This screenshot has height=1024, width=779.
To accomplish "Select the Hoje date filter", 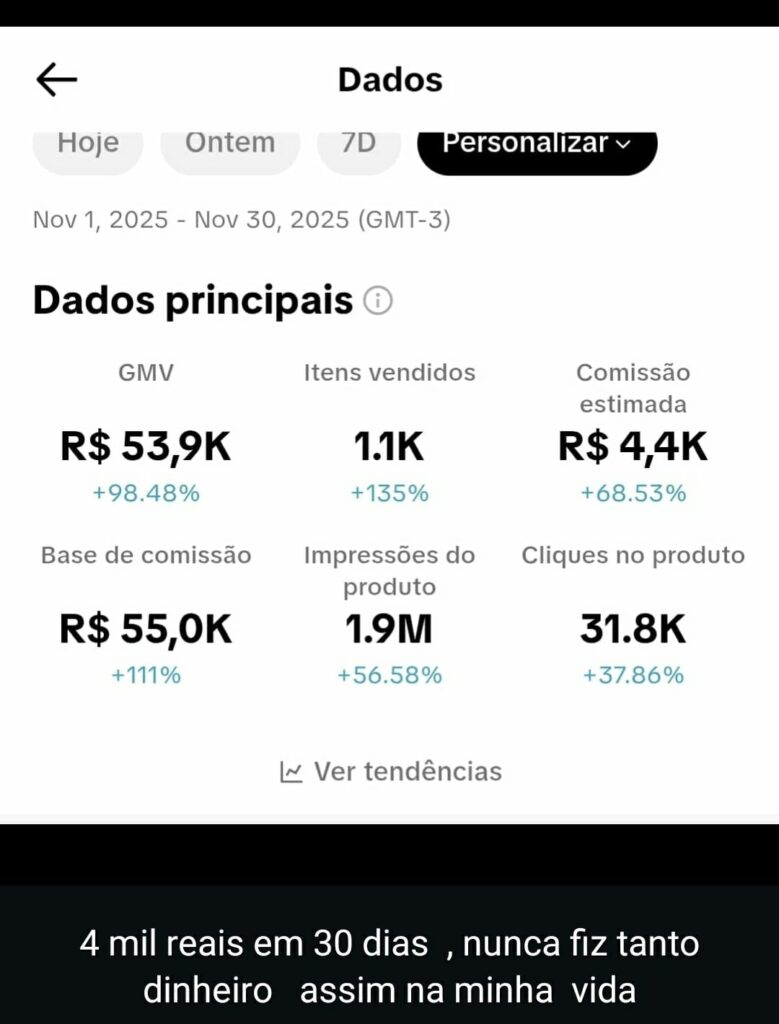I will [88, 147].
